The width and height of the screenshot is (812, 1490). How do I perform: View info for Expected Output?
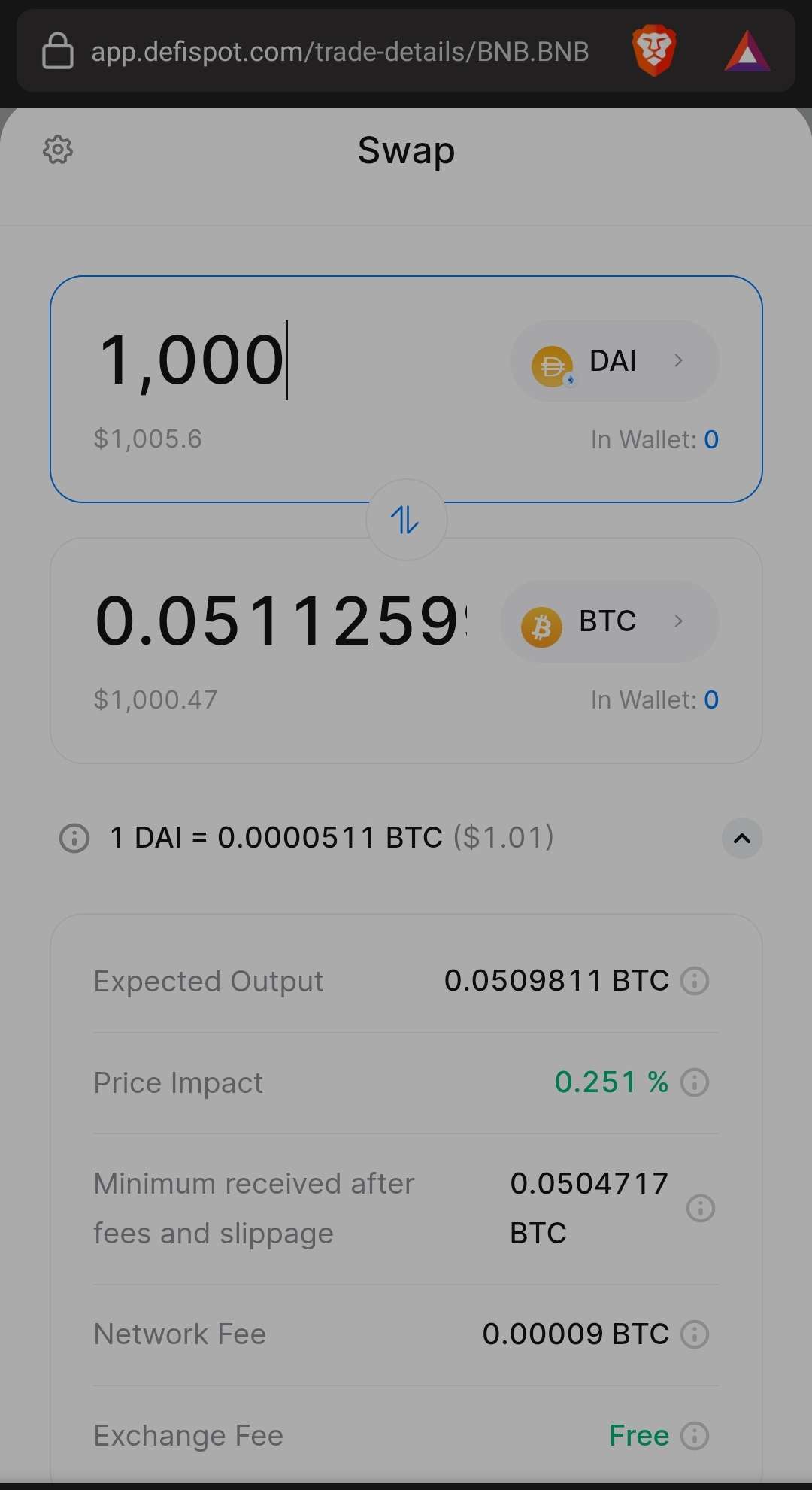pyautogui.click(x=694, y=981)
